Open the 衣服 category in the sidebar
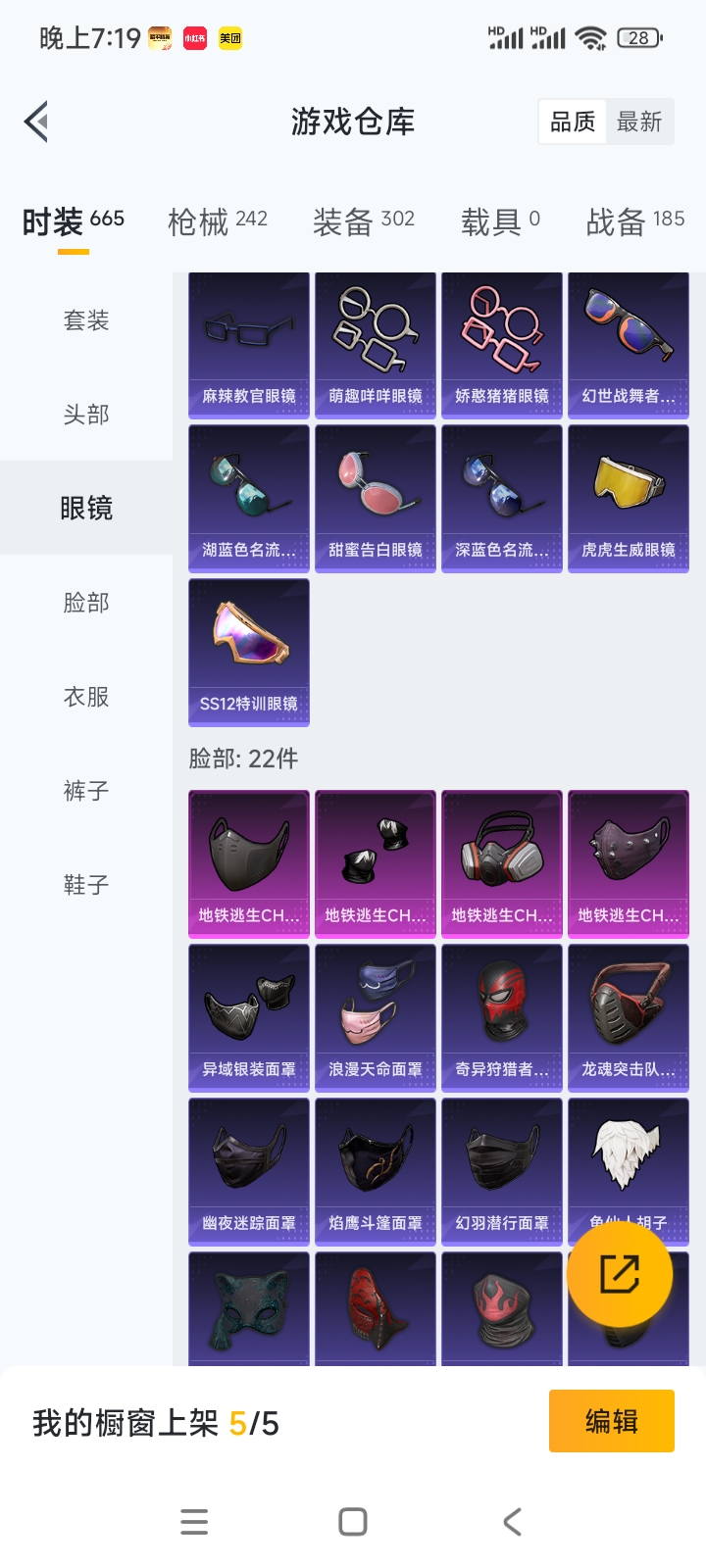Image resolution: width=706 pixels, height=1568 pixels. click(x=84, y=697)
